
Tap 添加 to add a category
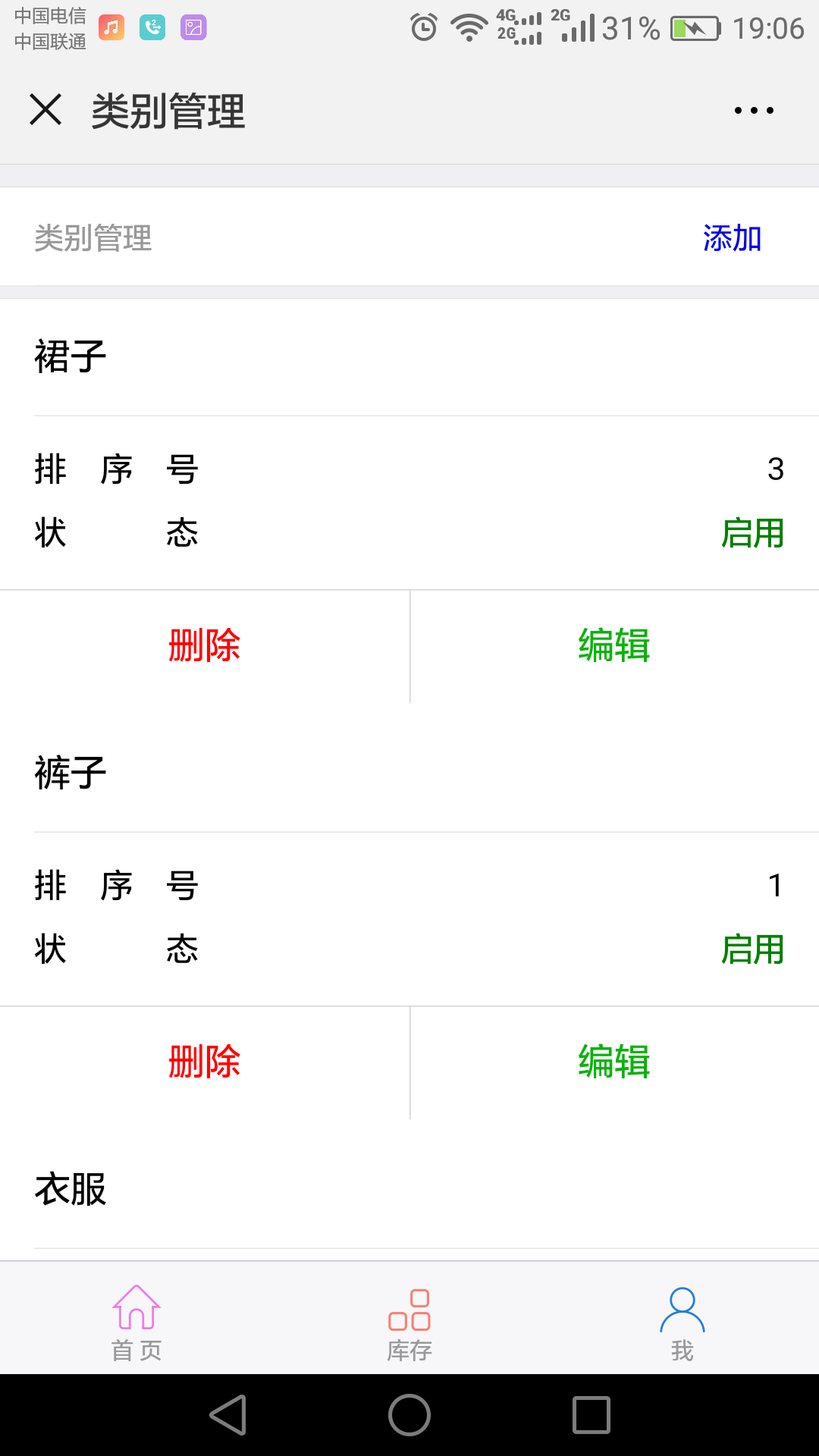(x=732, y=238)
